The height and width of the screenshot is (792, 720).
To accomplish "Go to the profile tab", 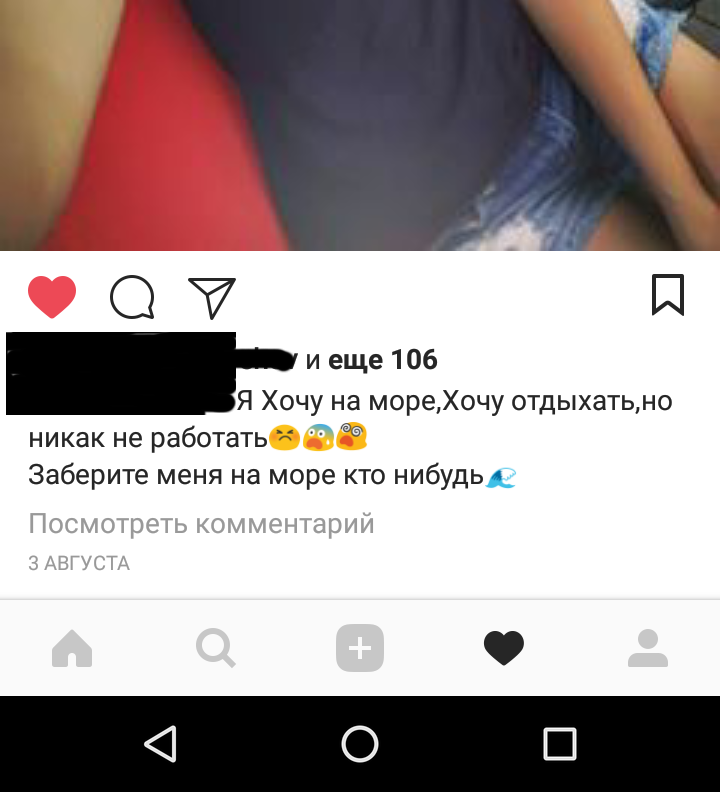I will tap(648, 649).
